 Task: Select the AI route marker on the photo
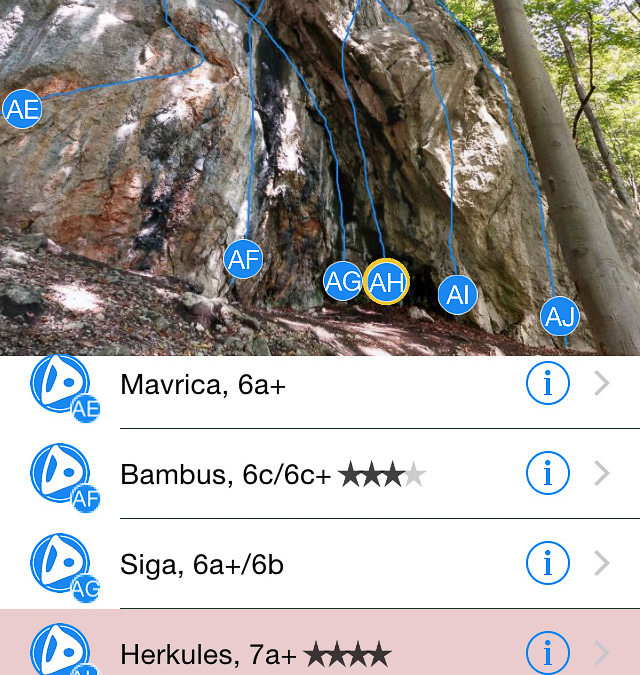457,295
